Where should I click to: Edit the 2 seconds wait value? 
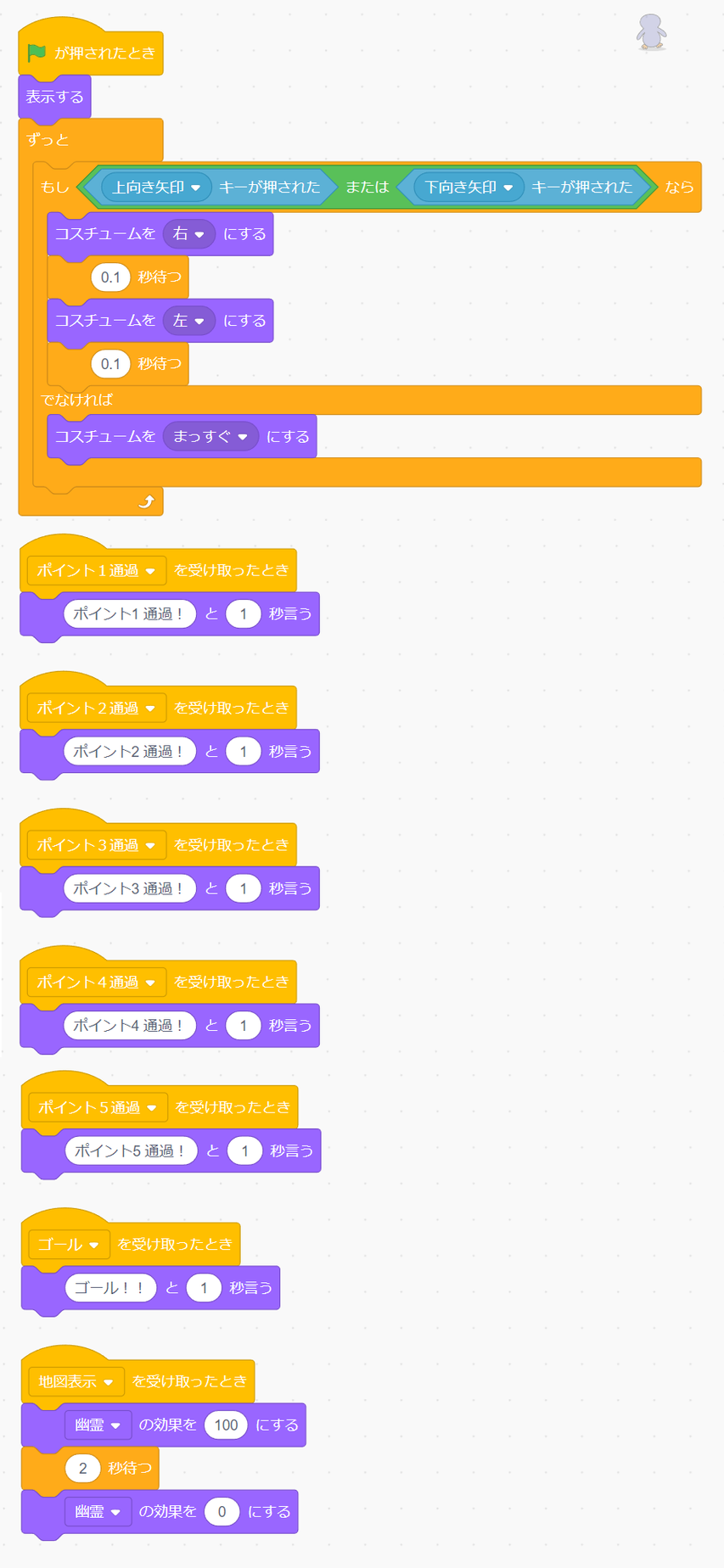[x=82, y=1468]
